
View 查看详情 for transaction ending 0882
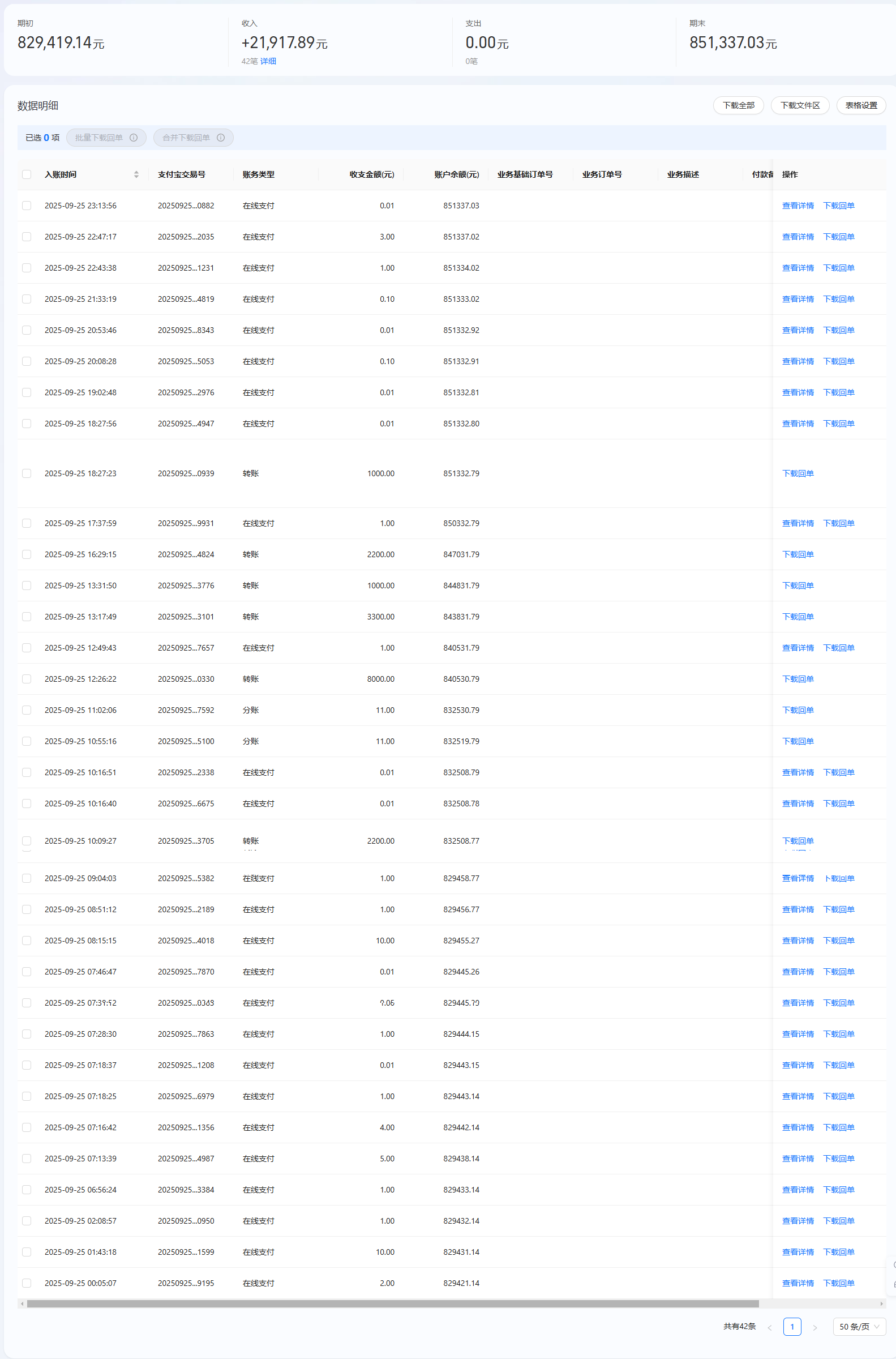pos(798,206)
